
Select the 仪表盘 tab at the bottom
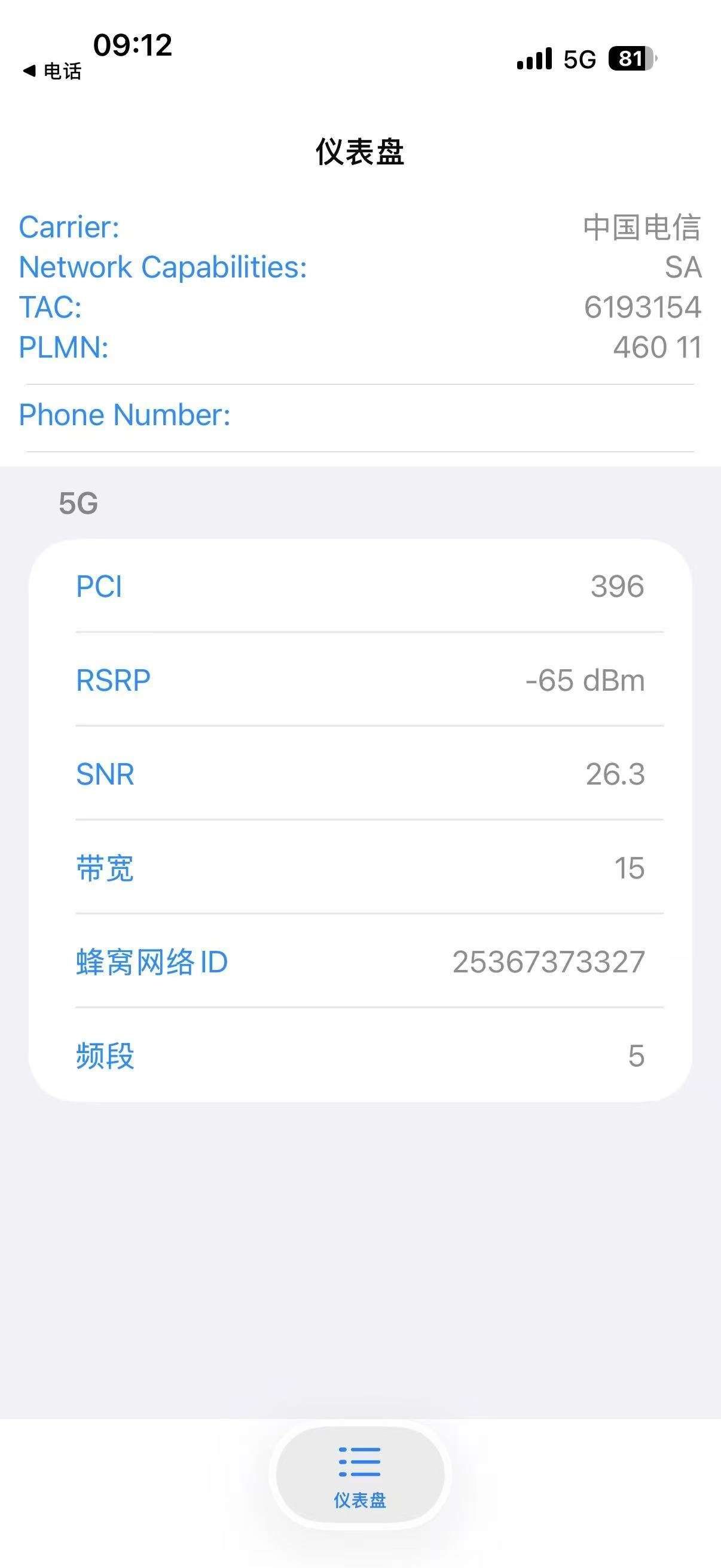pos(359,1475)
